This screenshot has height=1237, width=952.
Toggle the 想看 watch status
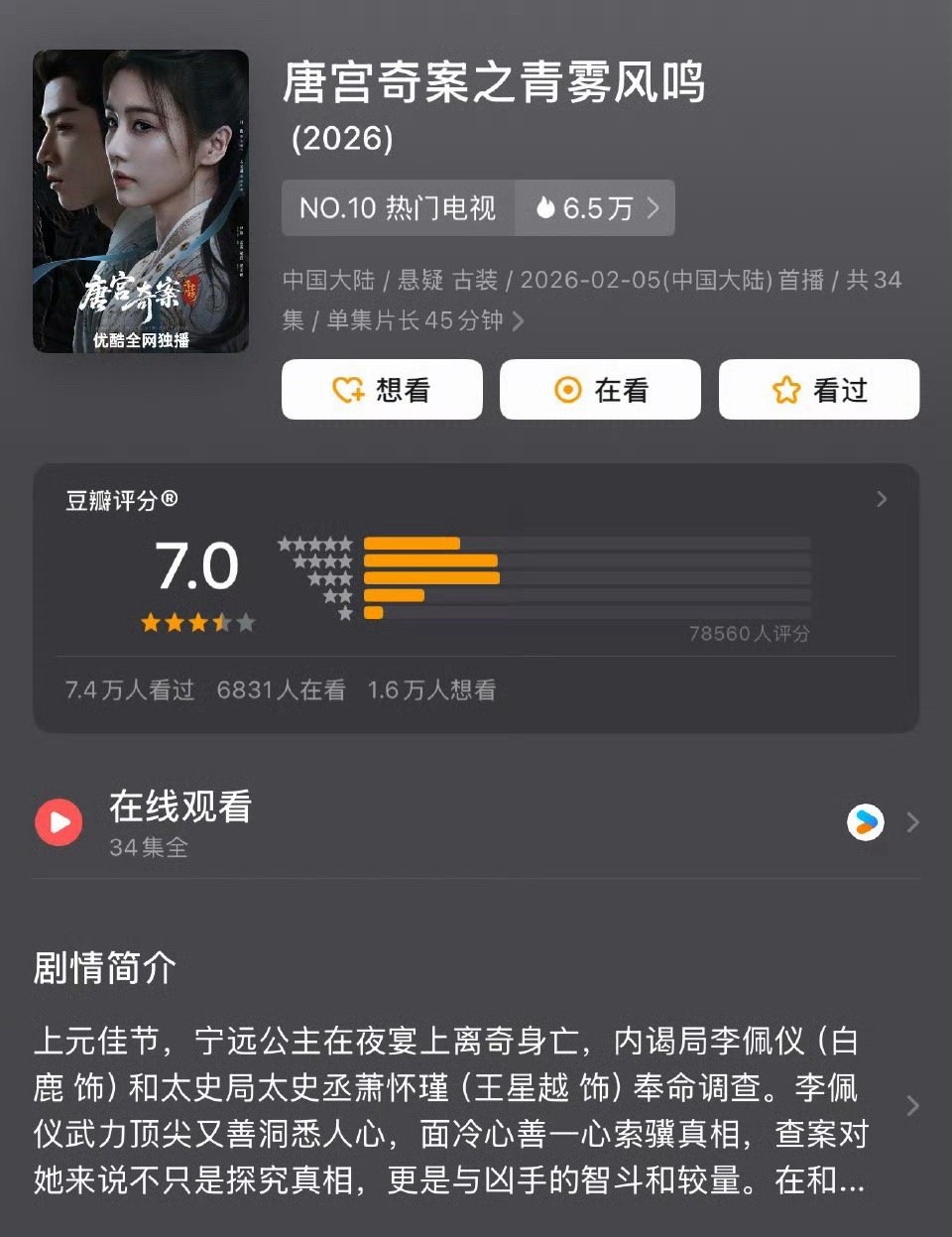point(382,390)
